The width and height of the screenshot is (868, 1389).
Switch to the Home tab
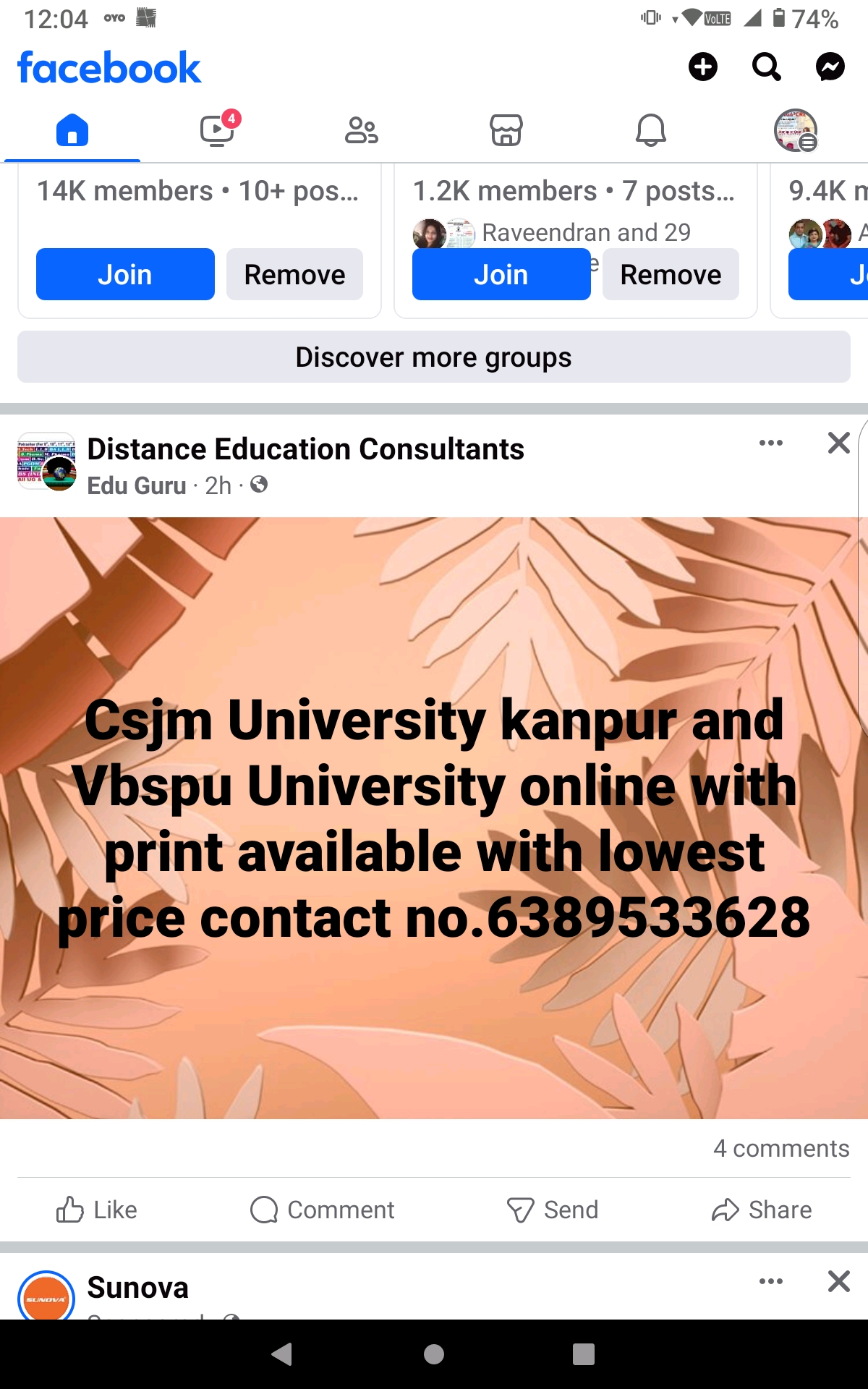[72, 131]
